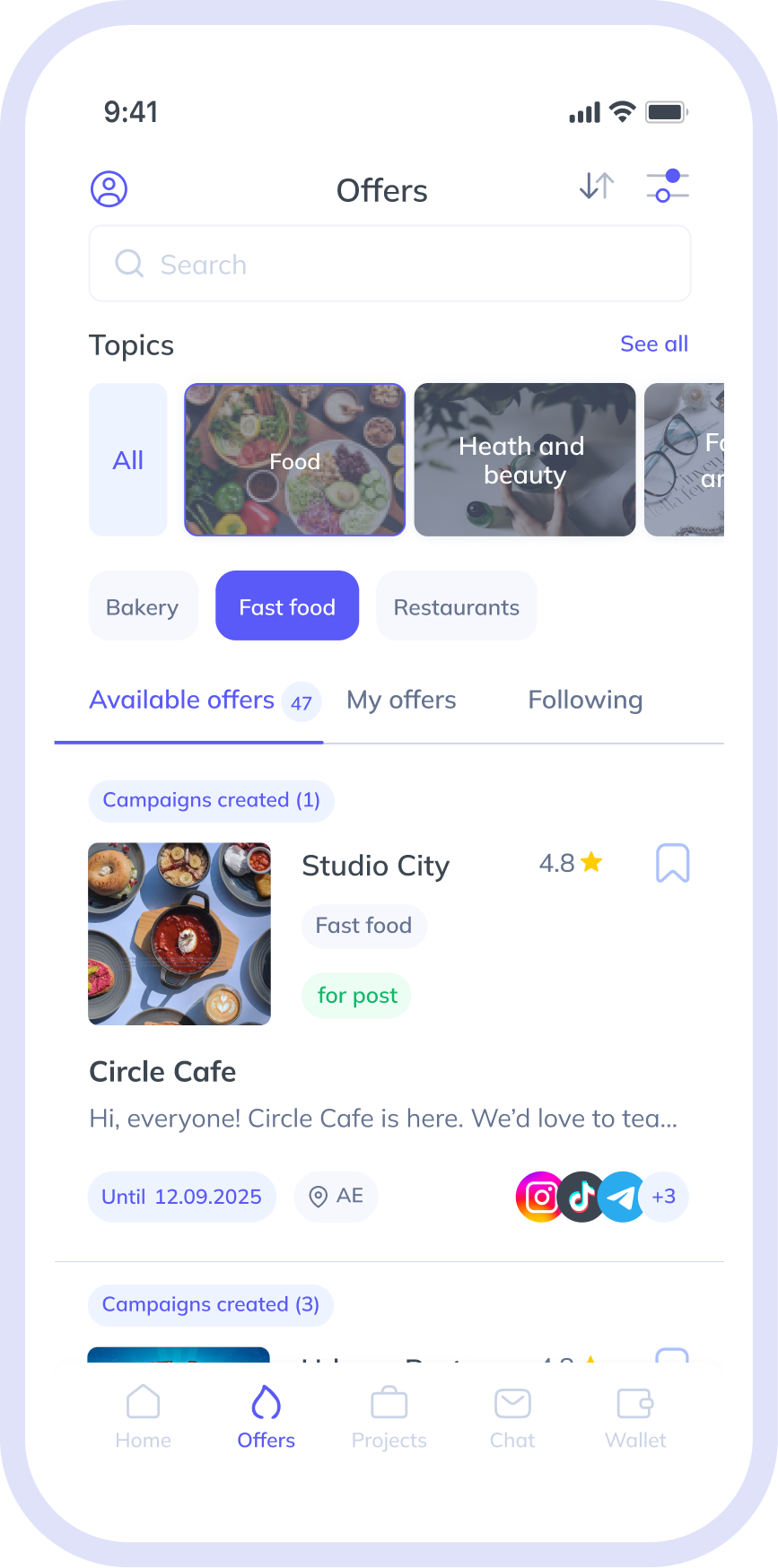778x1568 pixels.
Task: Select the Bakery chip
Action: pyautogui.click(x=143, y=606)
